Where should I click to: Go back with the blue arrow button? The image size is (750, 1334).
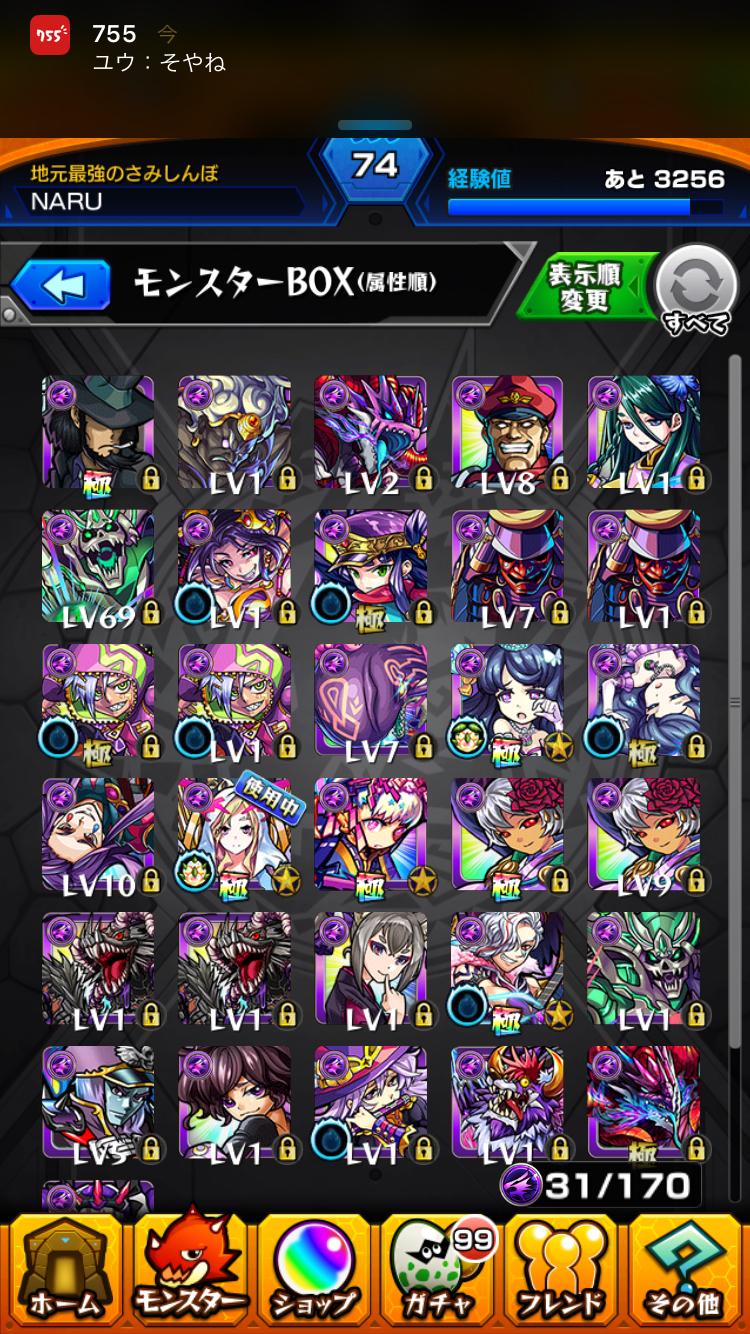[x=60, y=287]
